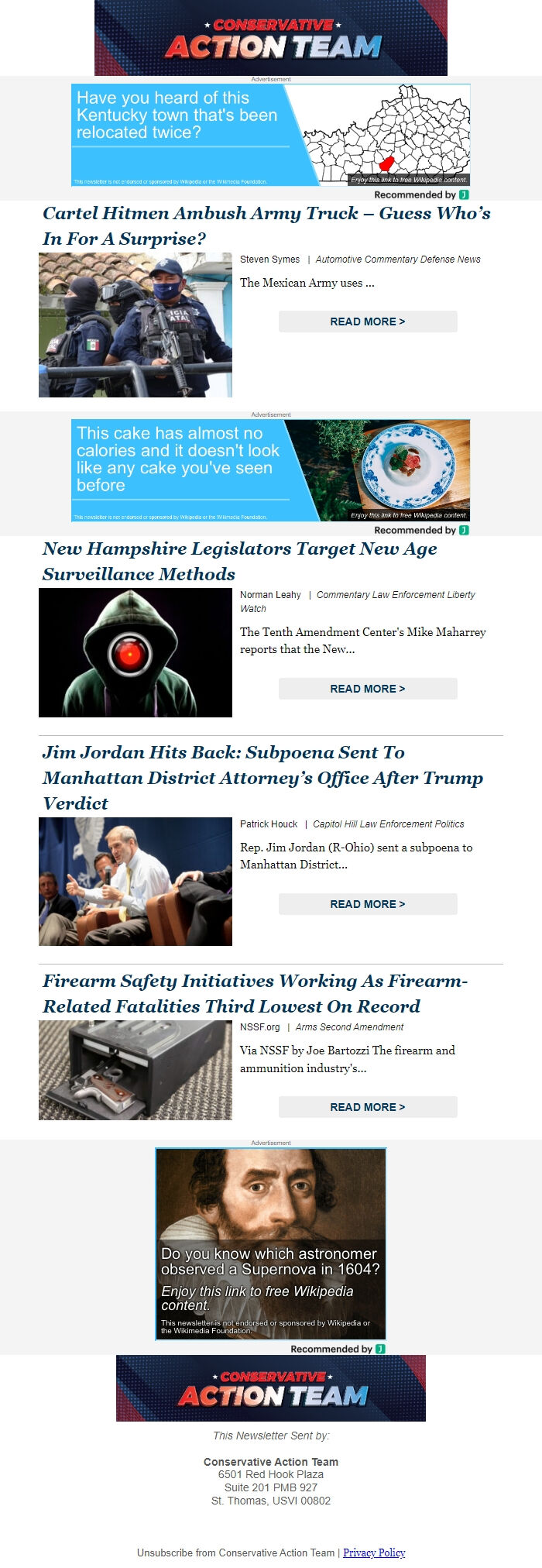This screenshot has height=1568, width=542.
Task: Open the Firearm Safety Initiatives headline
Action: (255, 993)
